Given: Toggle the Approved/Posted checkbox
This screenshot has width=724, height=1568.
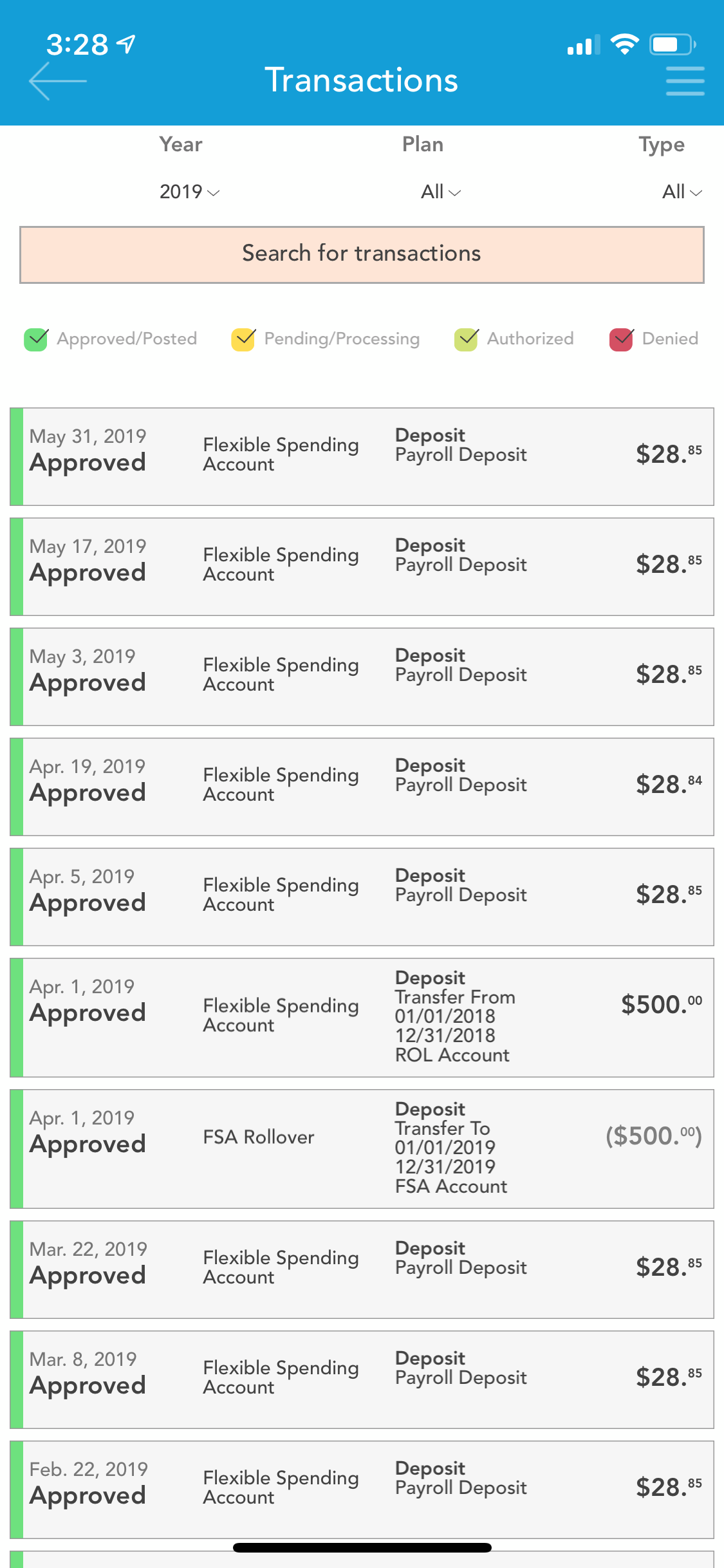Looking at the screenshot, I should pyautogui.click(x=36, y=339).
